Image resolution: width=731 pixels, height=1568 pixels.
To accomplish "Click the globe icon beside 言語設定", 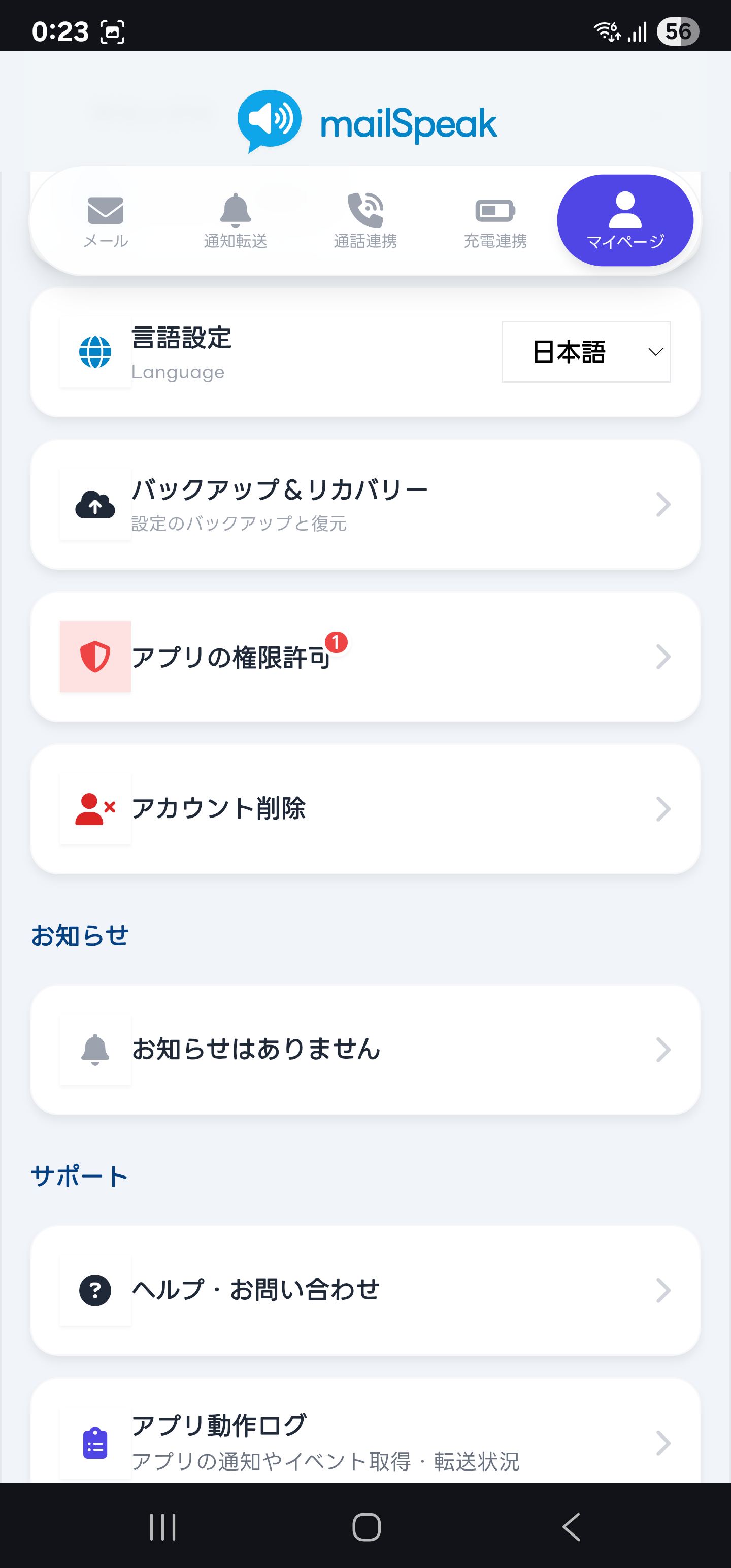I will pyautogui.click(x=95, y=352).
